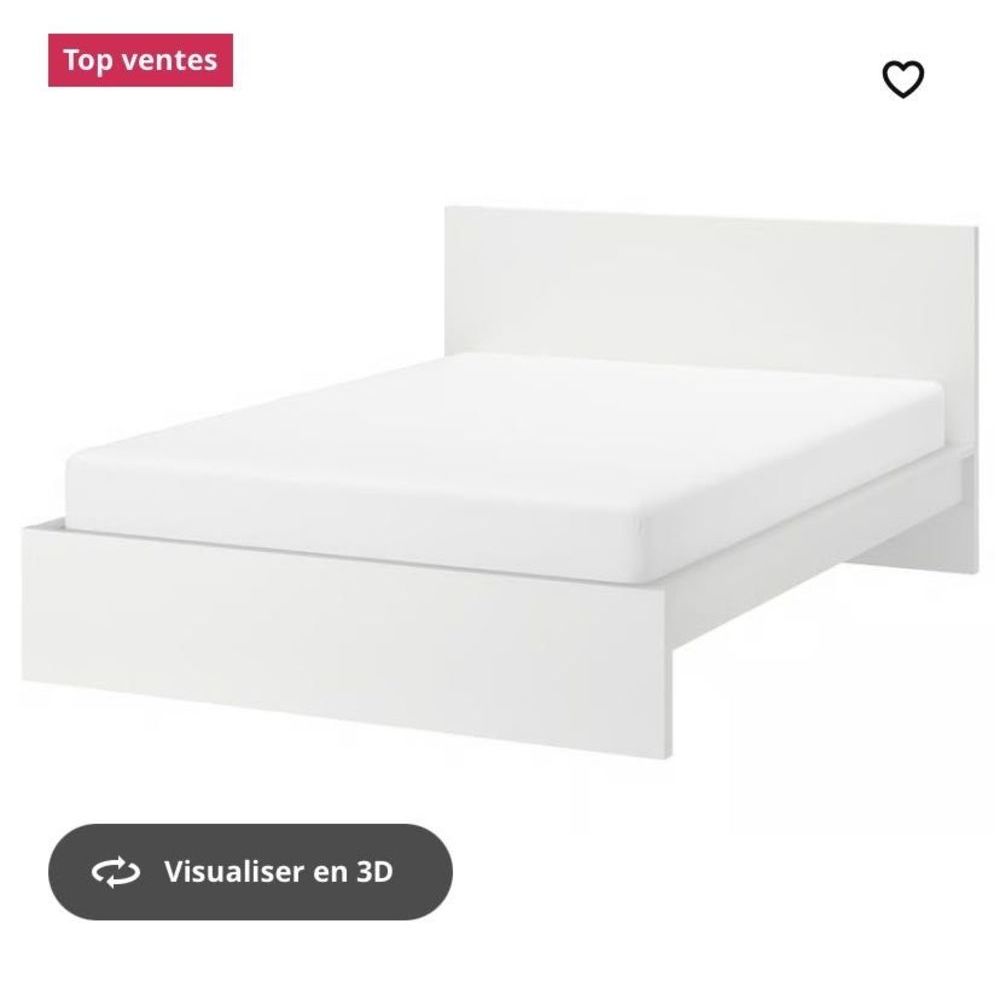
Task: Add the white bed to favorites
Action: (x=902, y=79)
